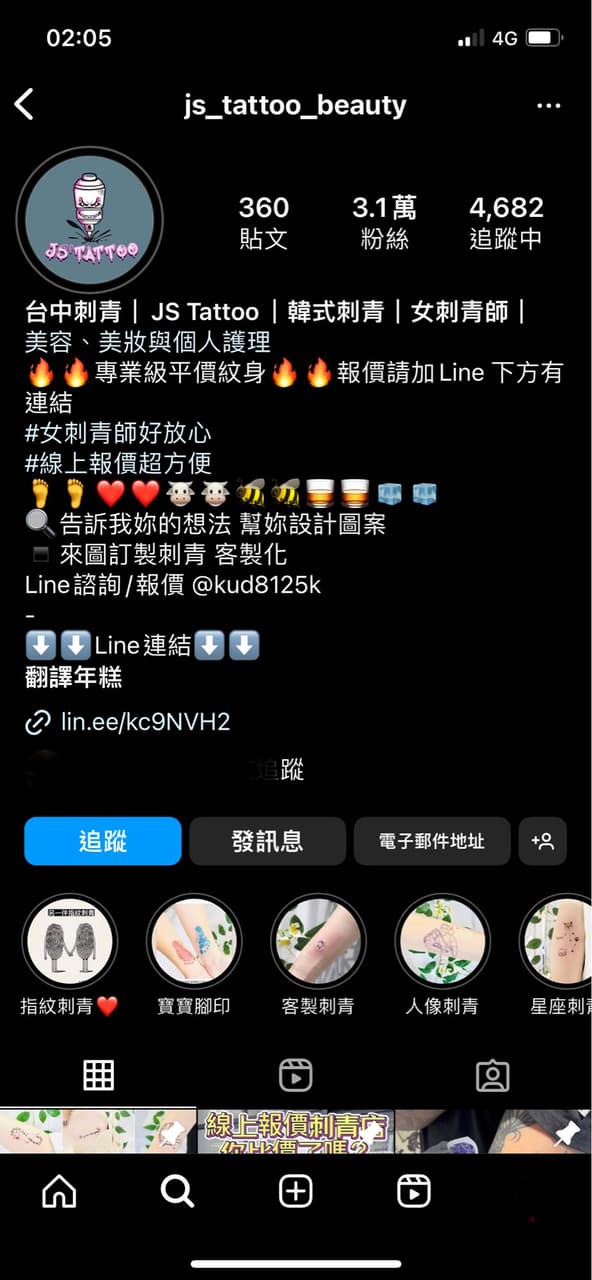Open suggested accounts via add-person button

click(x=543, y=841)
